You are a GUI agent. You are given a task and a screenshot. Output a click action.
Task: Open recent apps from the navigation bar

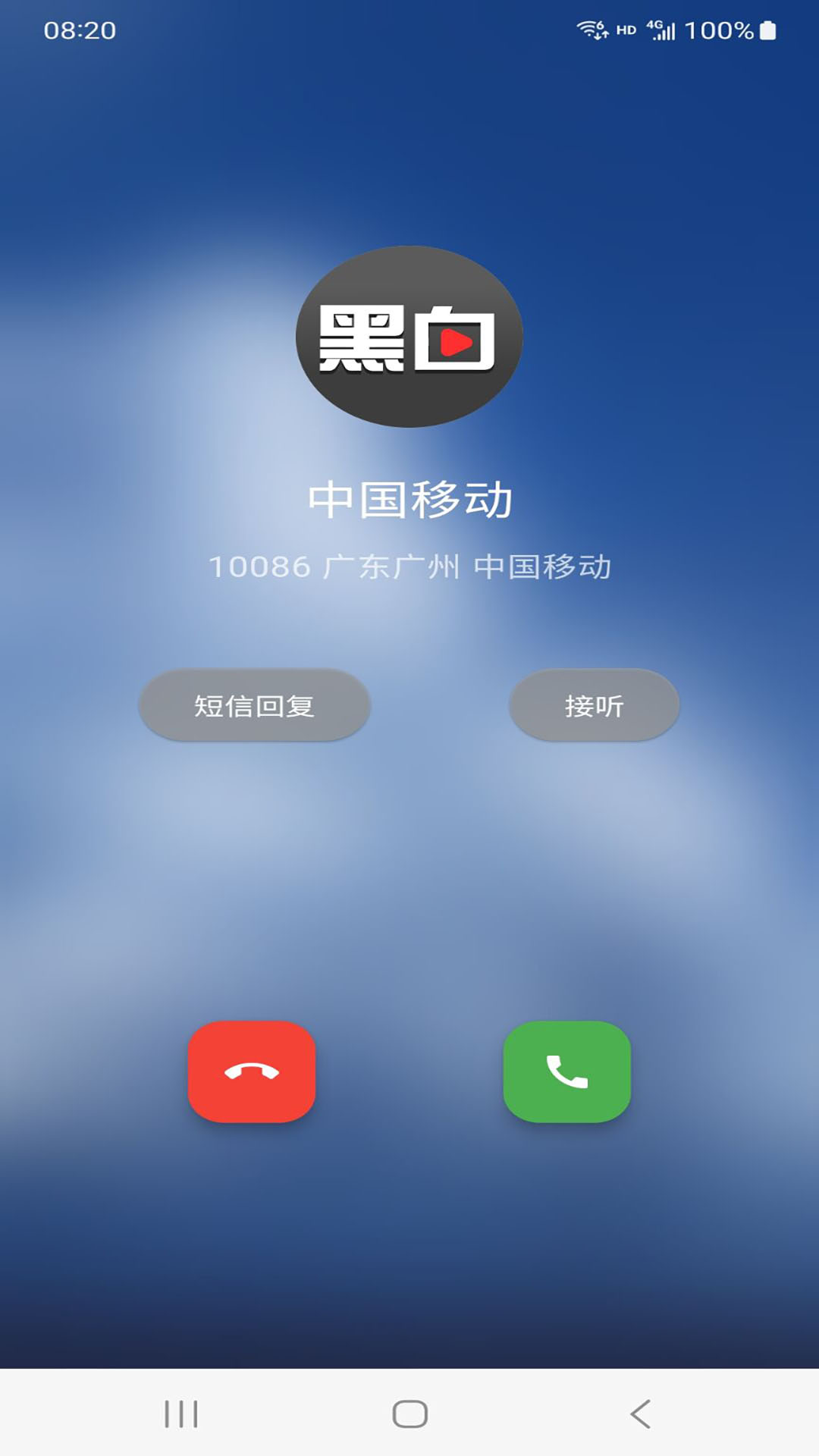[181, 1414]
